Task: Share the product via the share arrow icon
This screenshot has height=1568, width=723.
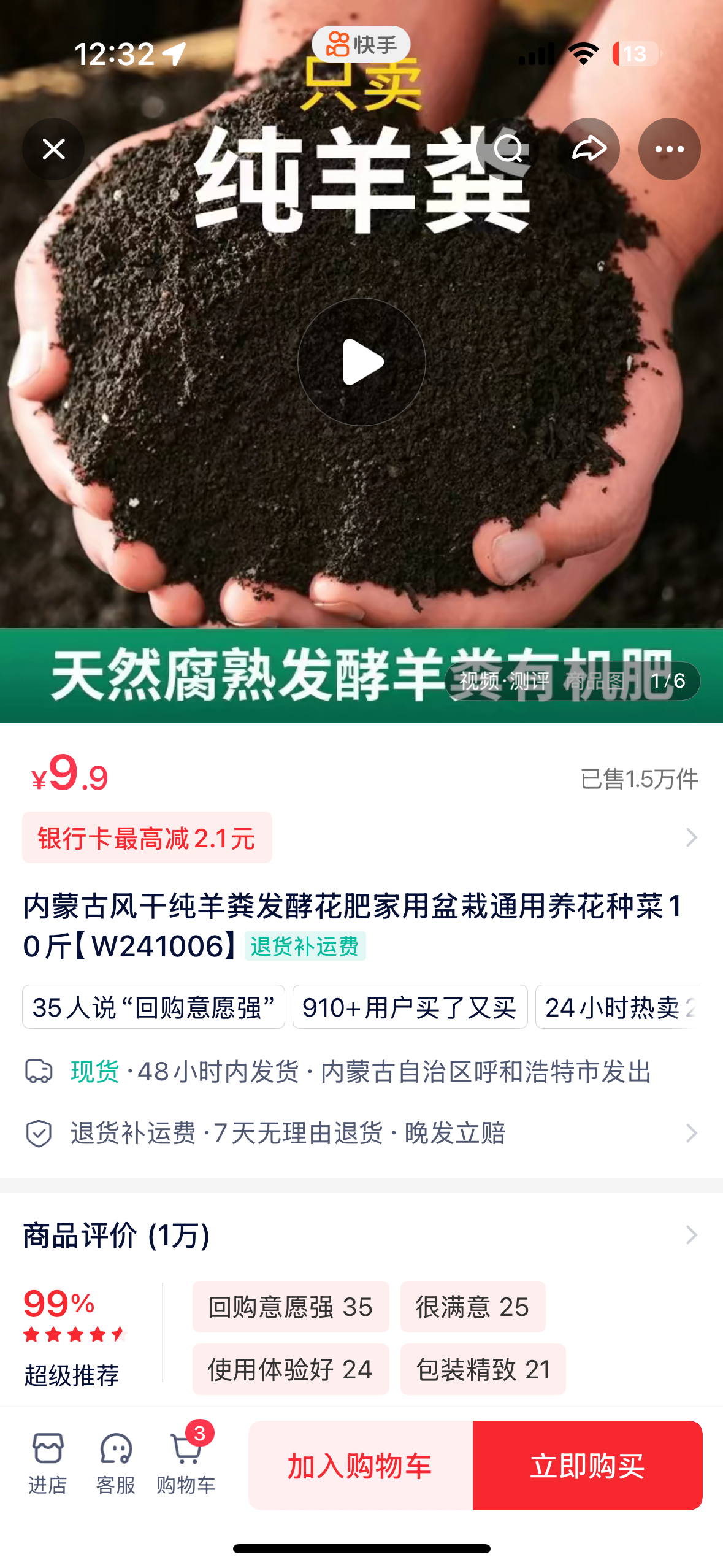Action: [x=591, y=148]
